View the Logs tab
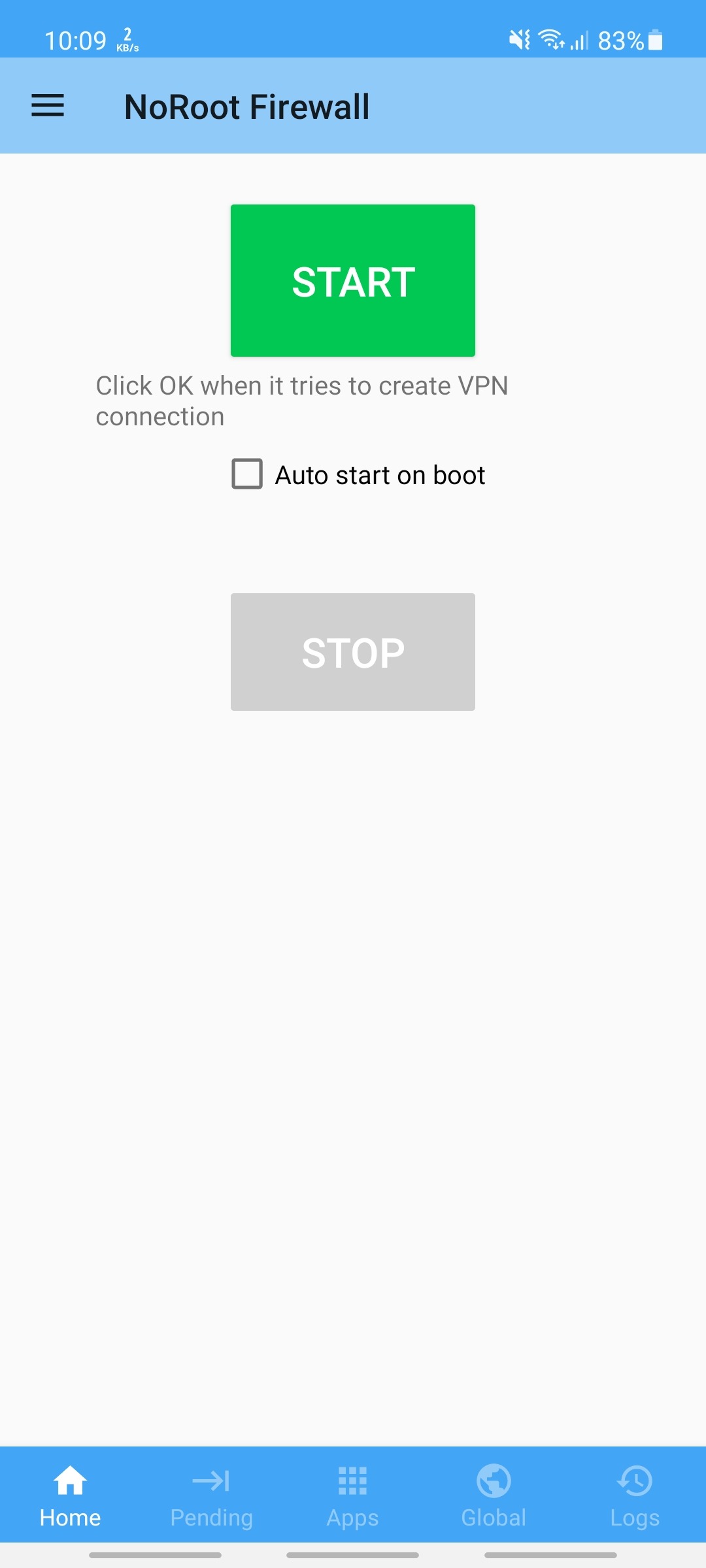Screen dimensions: 706x1568 [635, 1495]
